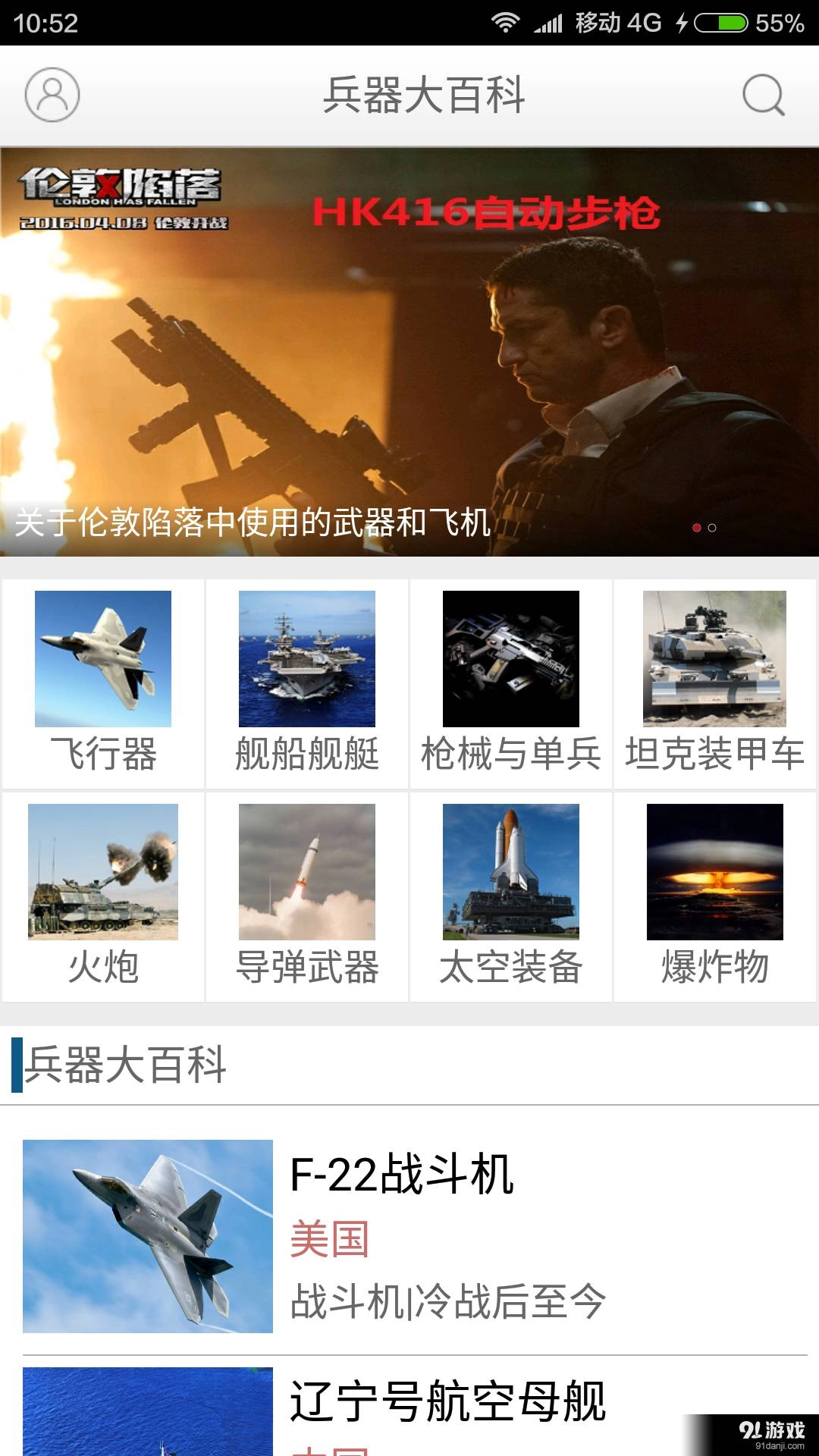Viewport: 819px width, 1456px height.
Task: Select the 枪械与单兵 firearms category icon
Action: click(510, 658)
